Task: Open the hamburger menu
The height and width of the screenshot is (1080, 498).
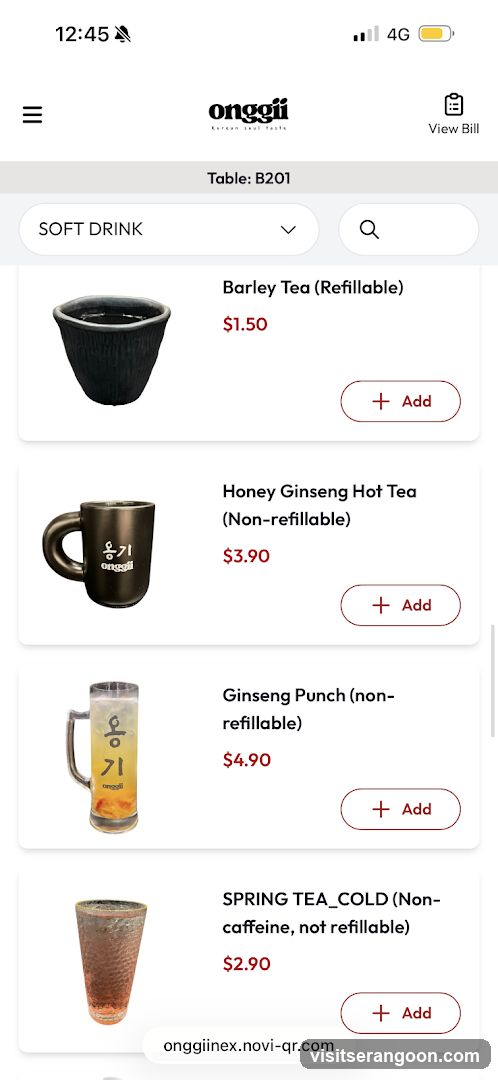Action: [x=32, y=115]
